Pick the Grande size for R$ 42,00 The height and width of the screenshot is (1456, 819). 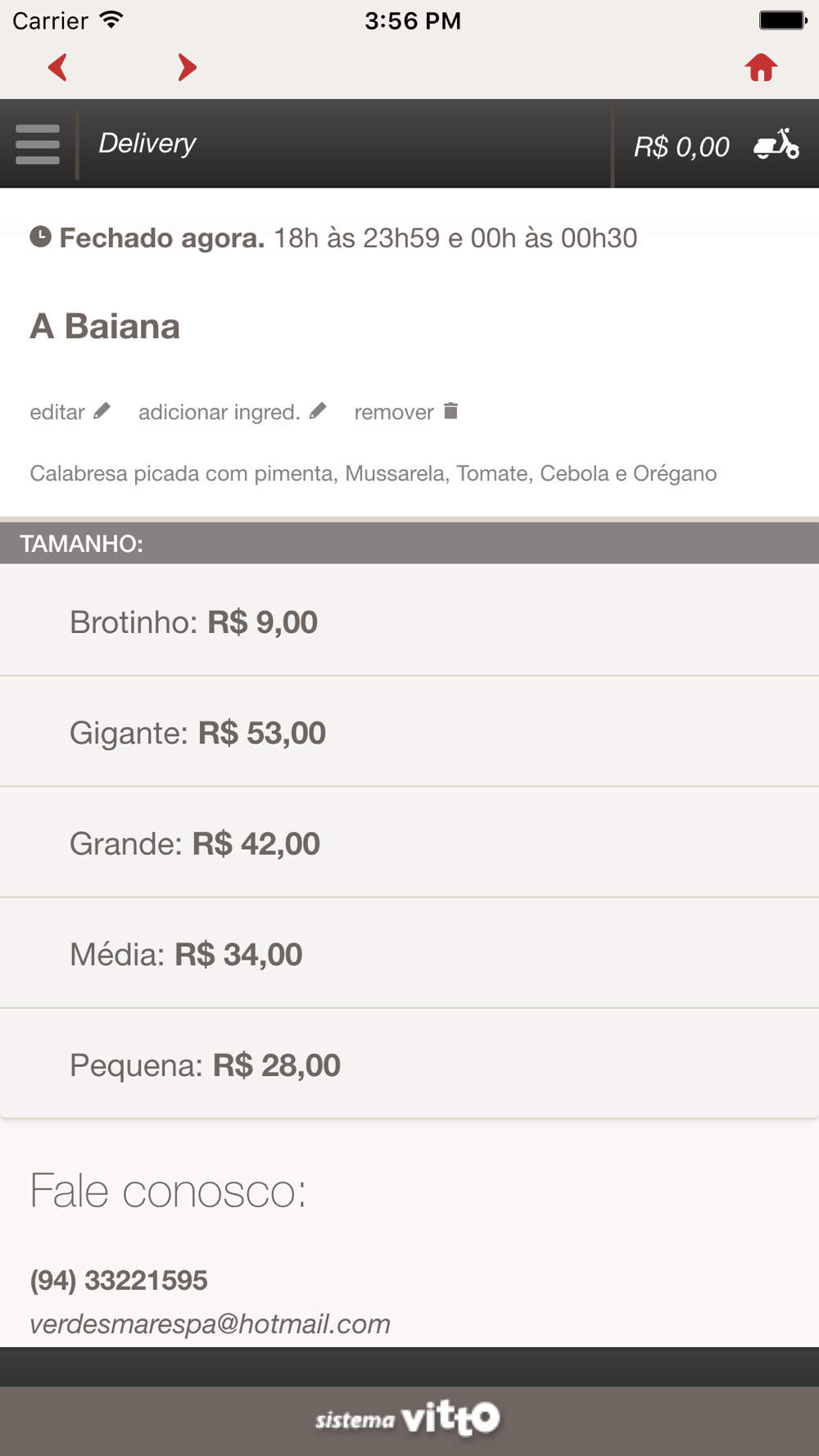pyautogui.click(x=409, y=843)
